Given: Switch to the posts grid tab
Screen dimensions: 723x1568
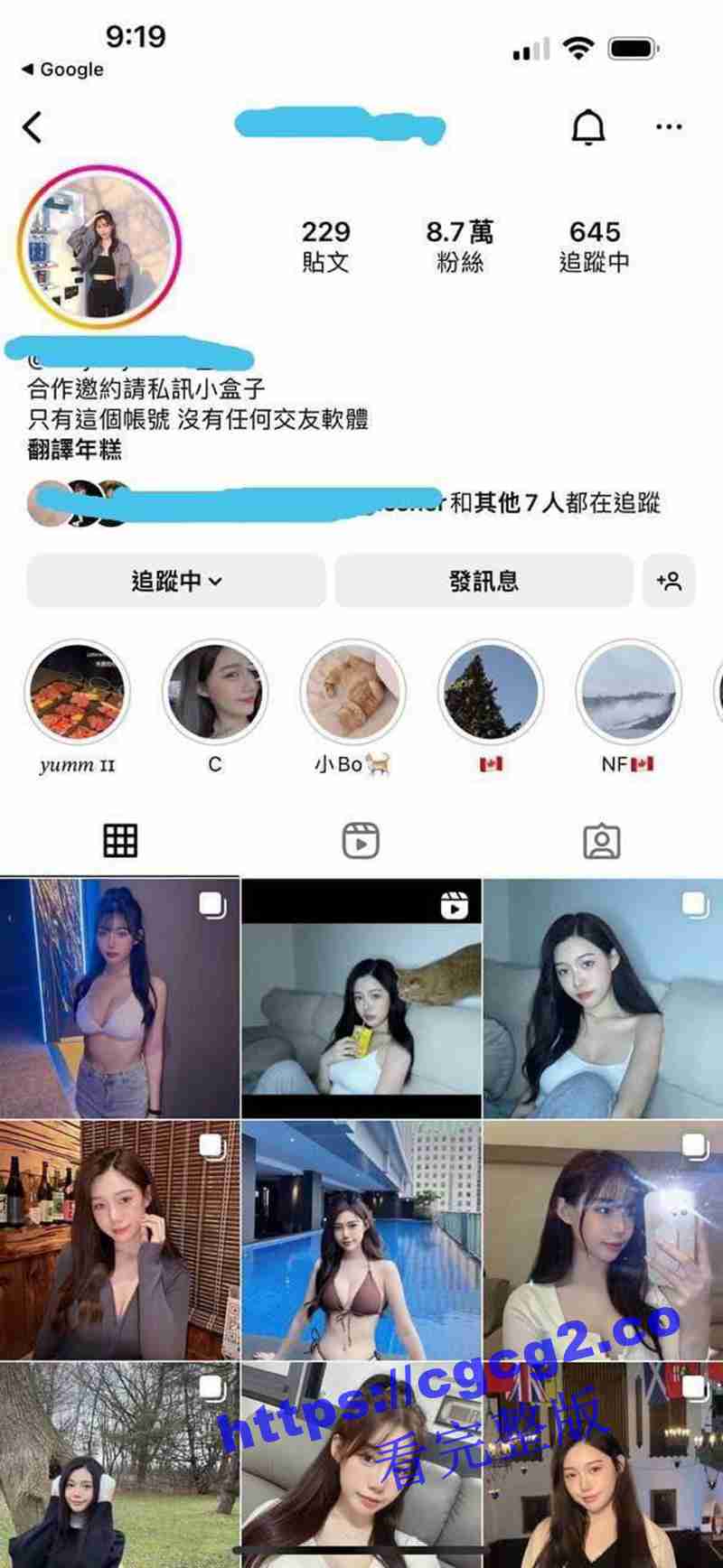Looking at the screenshot, I should pyautogui.click(x=120, y=841).
